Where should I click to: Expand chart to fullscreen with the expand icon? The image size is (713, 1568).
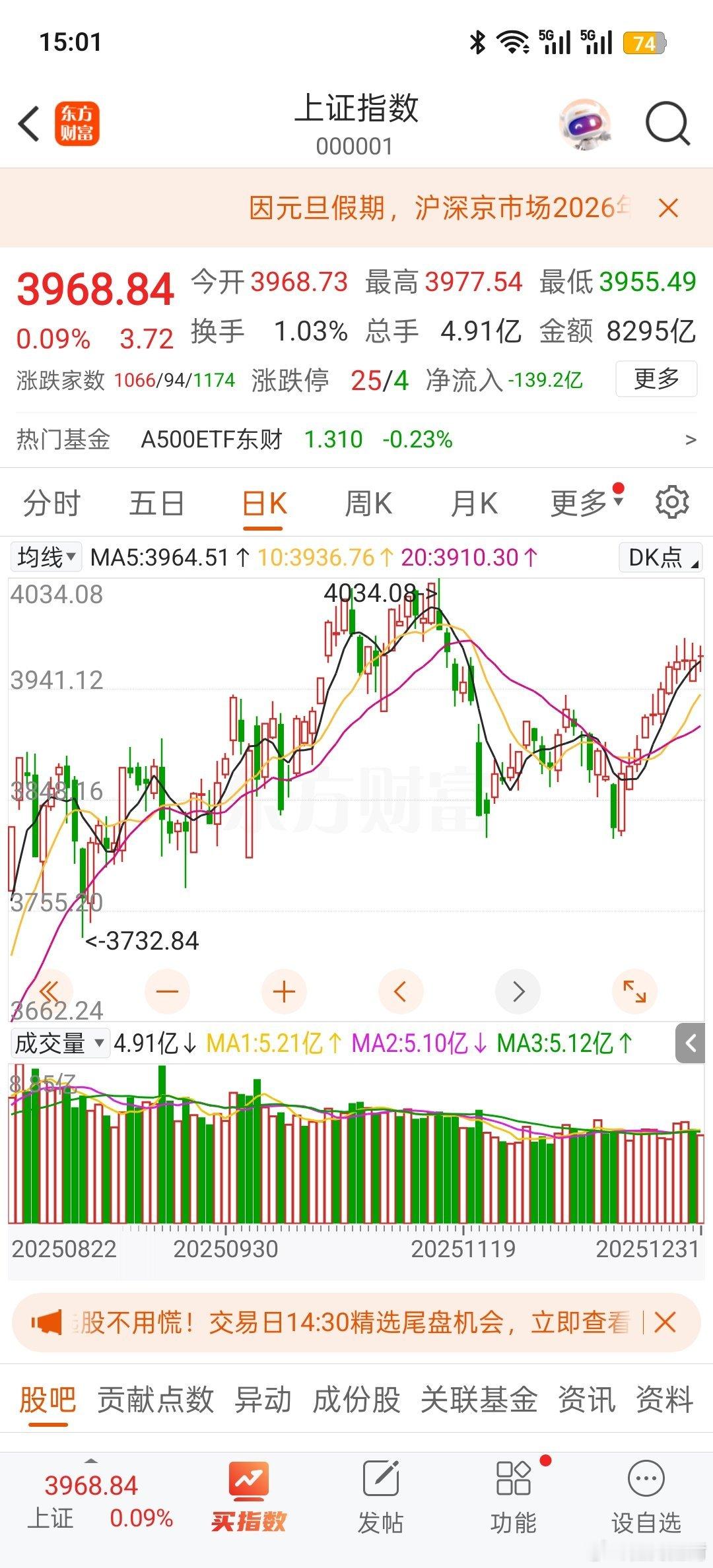click(x=634, y=991)
